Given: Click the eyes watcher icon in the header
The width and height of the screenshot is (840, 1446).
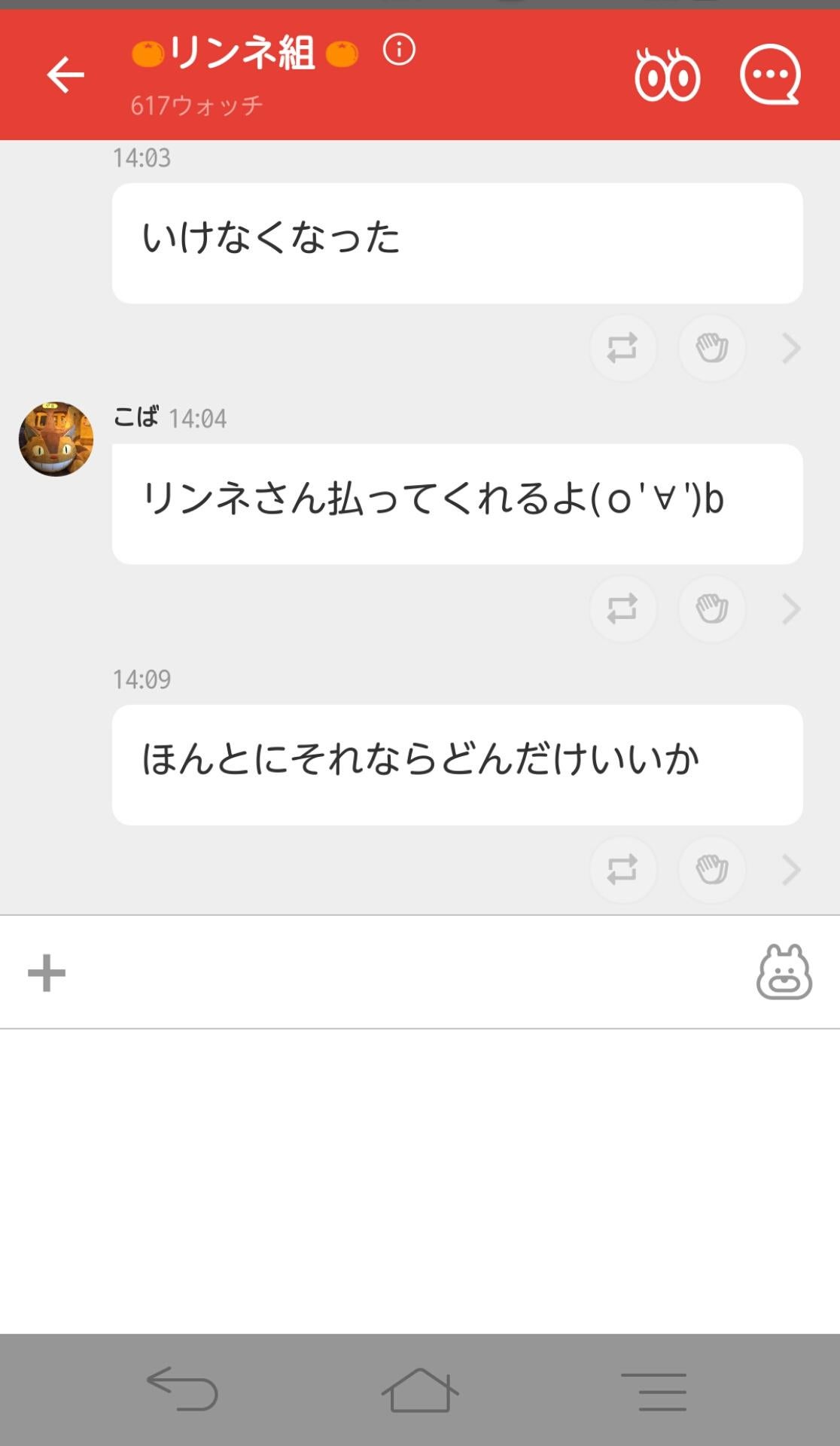Looking at the screenshot, I should click(668, 75).
